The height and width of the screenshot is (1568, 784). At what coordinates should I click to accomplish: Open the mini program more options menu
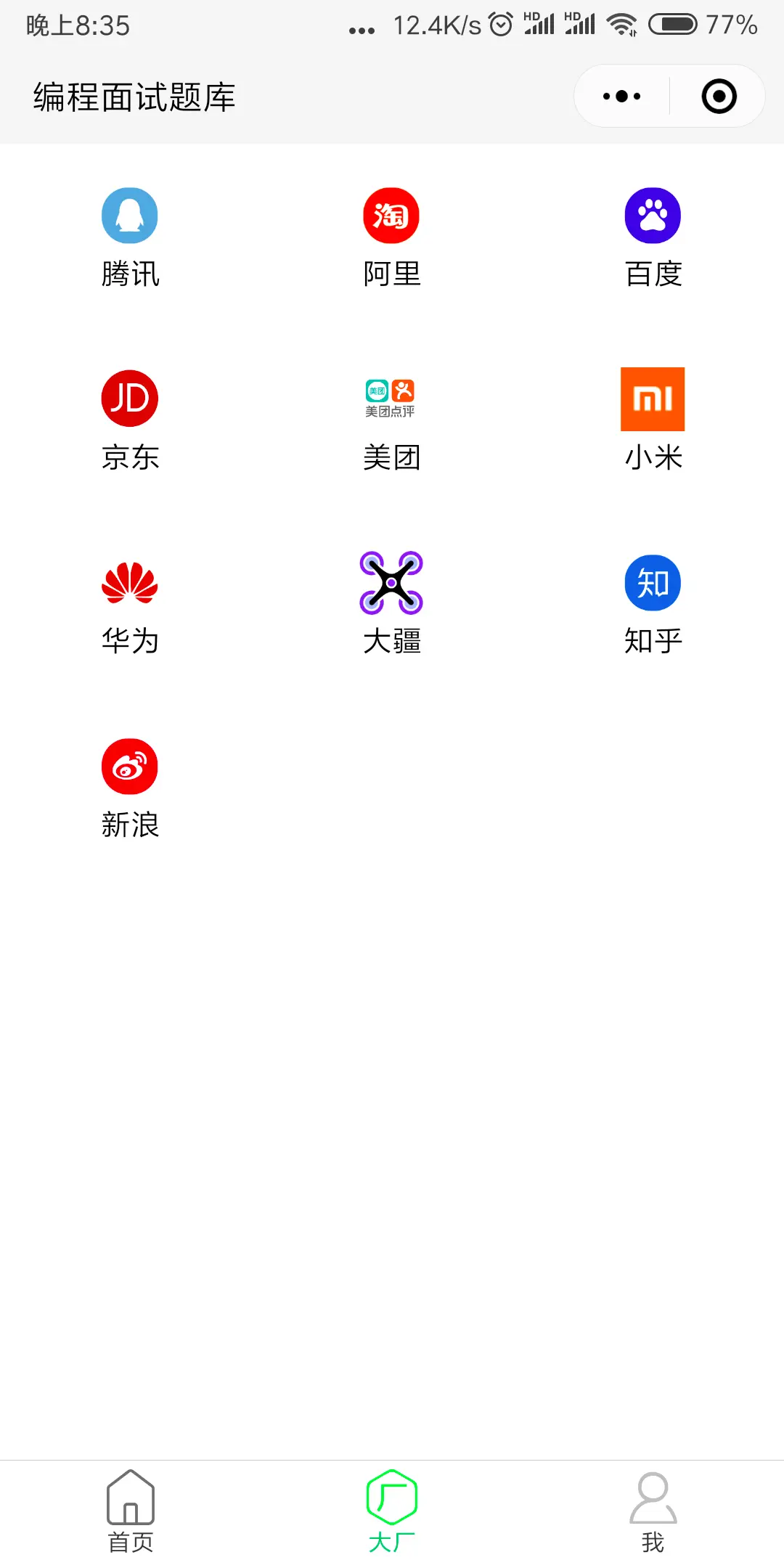(x=622, y=97)
